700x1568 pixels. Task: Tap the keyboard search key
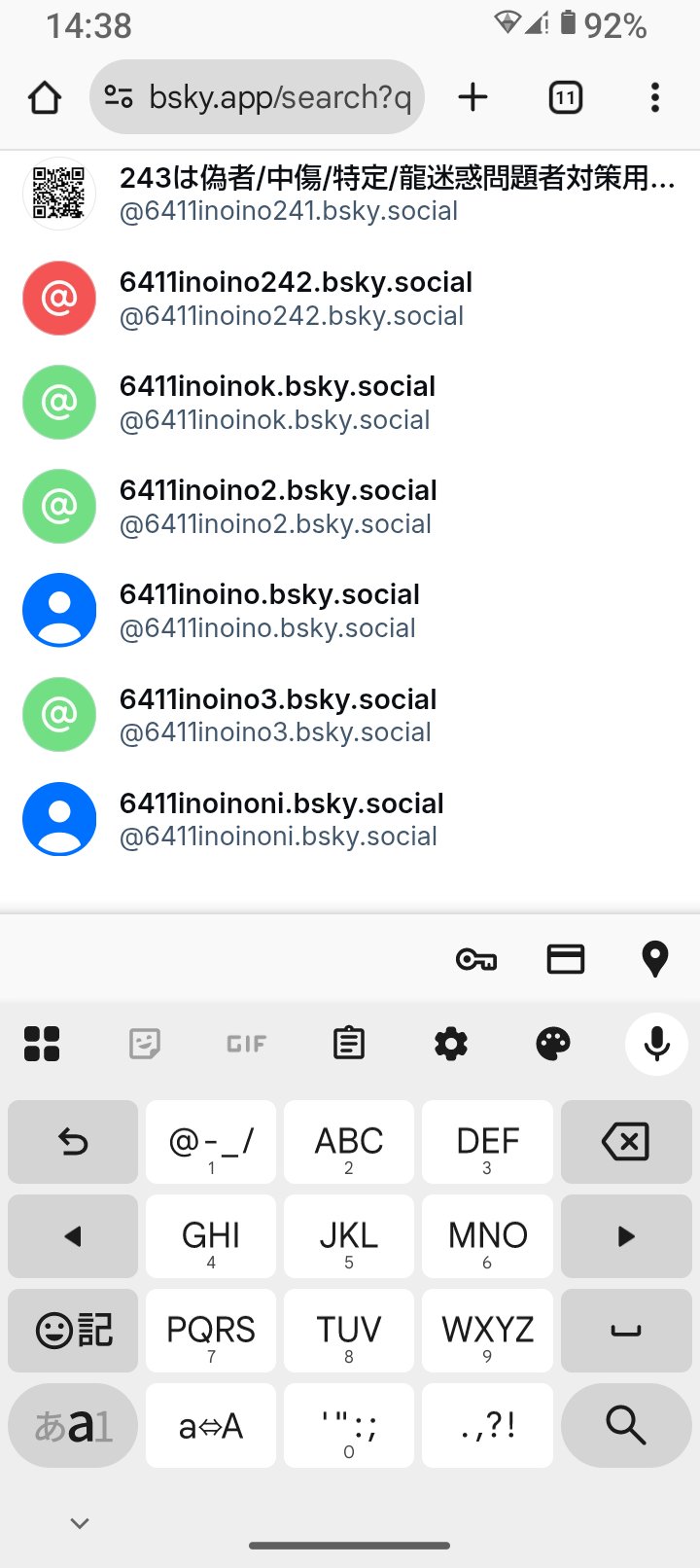tap(626, 1425)
